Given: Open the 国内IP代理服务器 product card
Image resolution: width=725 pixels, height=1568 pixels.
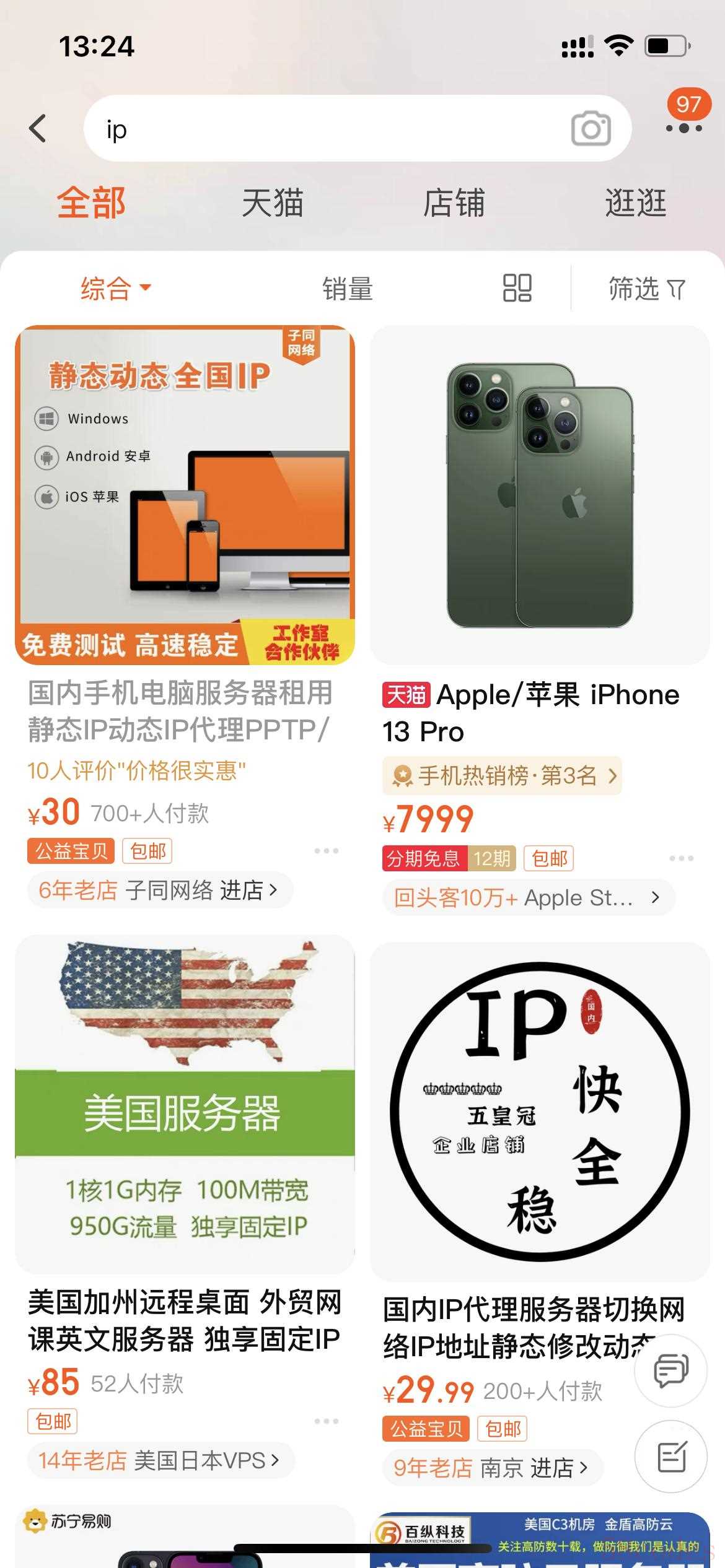Looking at the screenshot, I should coord(539,1112).
